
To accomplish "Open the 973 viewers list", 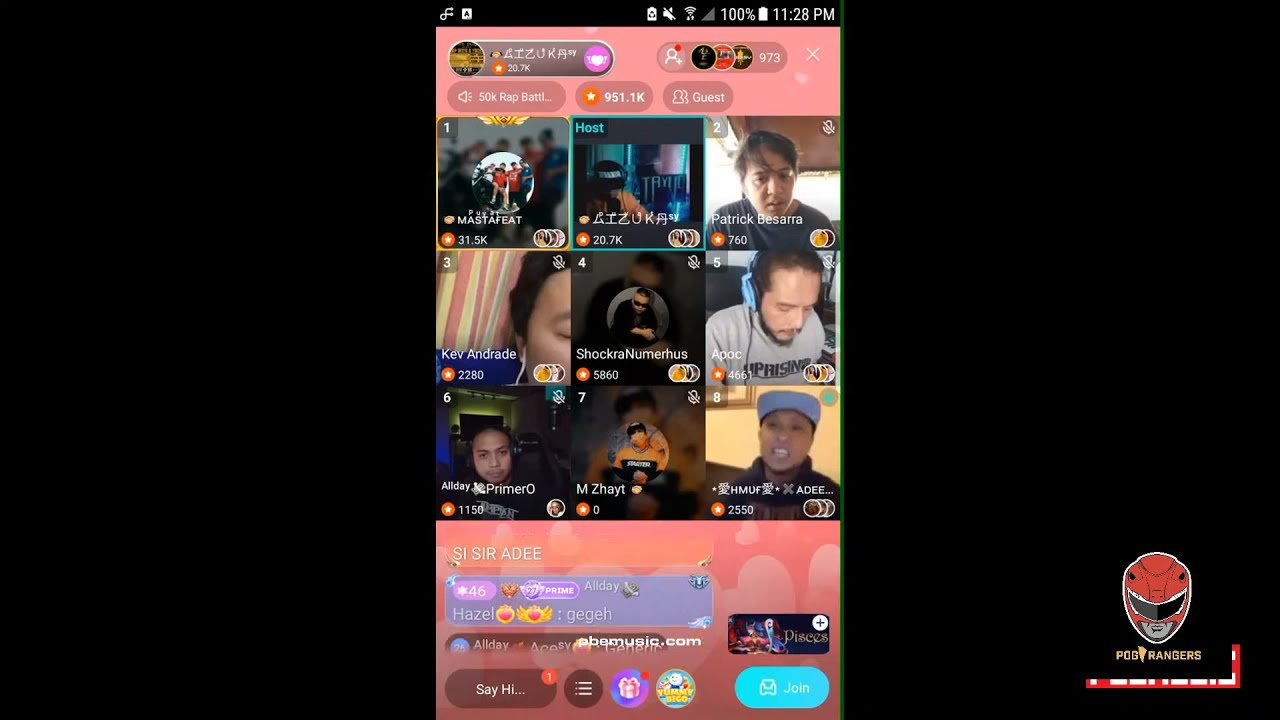I will click(733, 58).
